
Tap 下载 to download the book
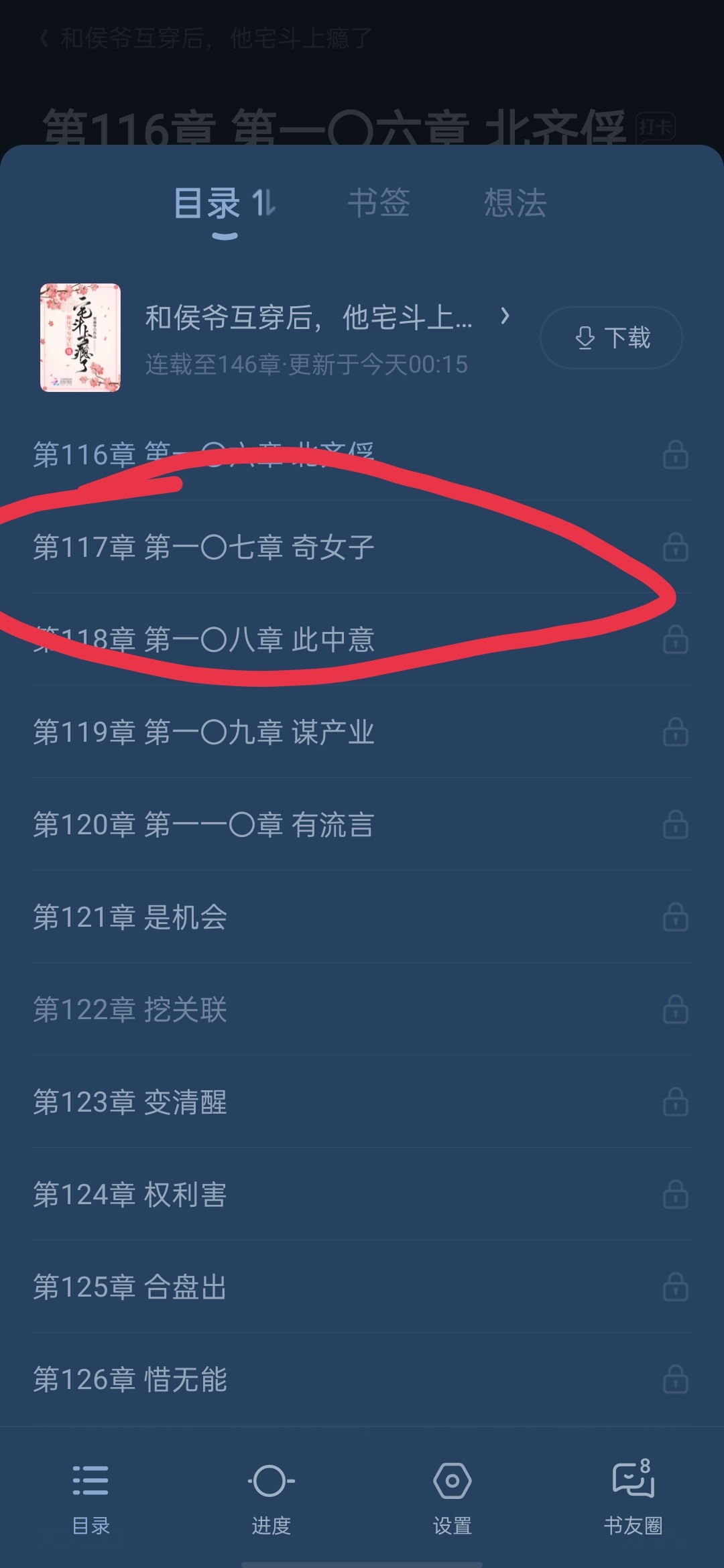(x=611, y=338)
